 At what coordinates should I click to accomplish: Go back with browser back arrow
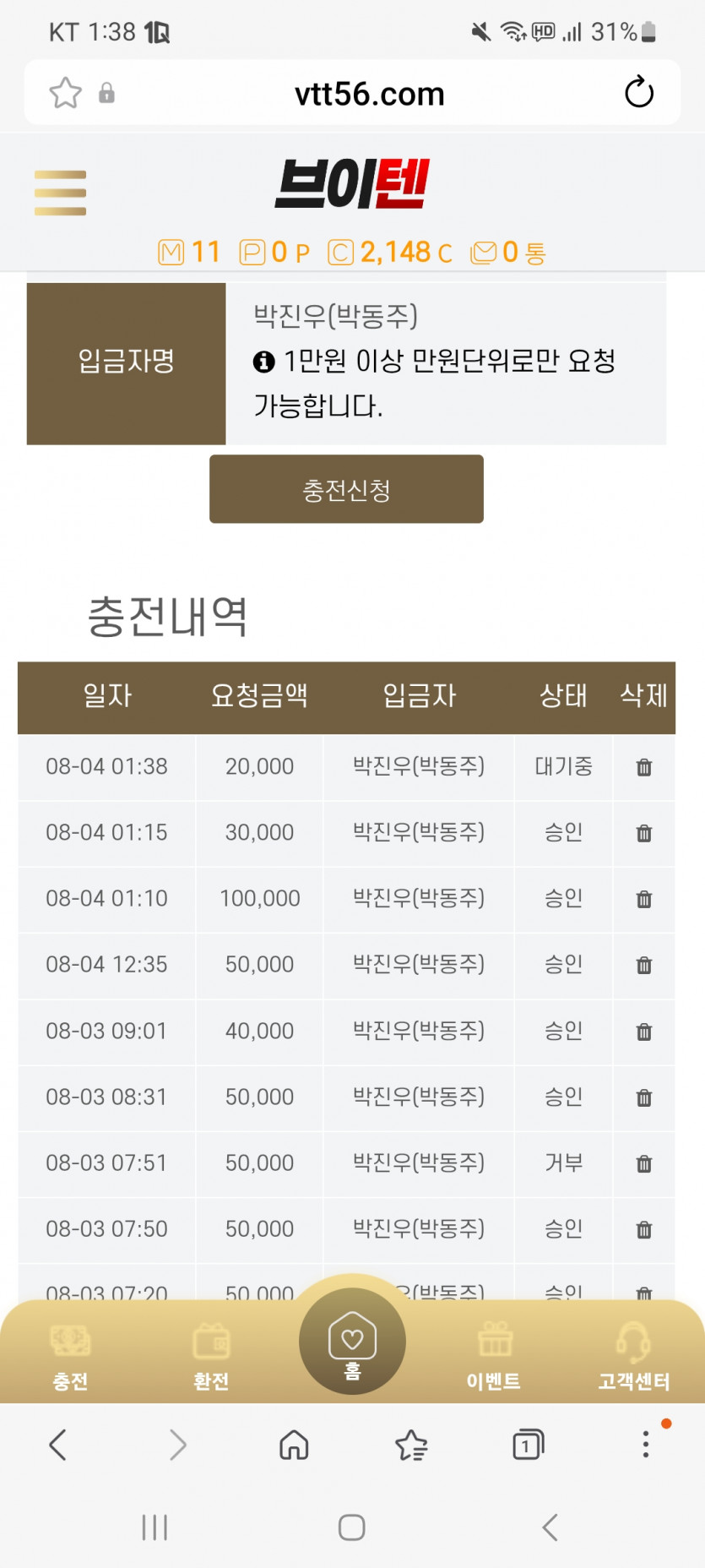57,1445
